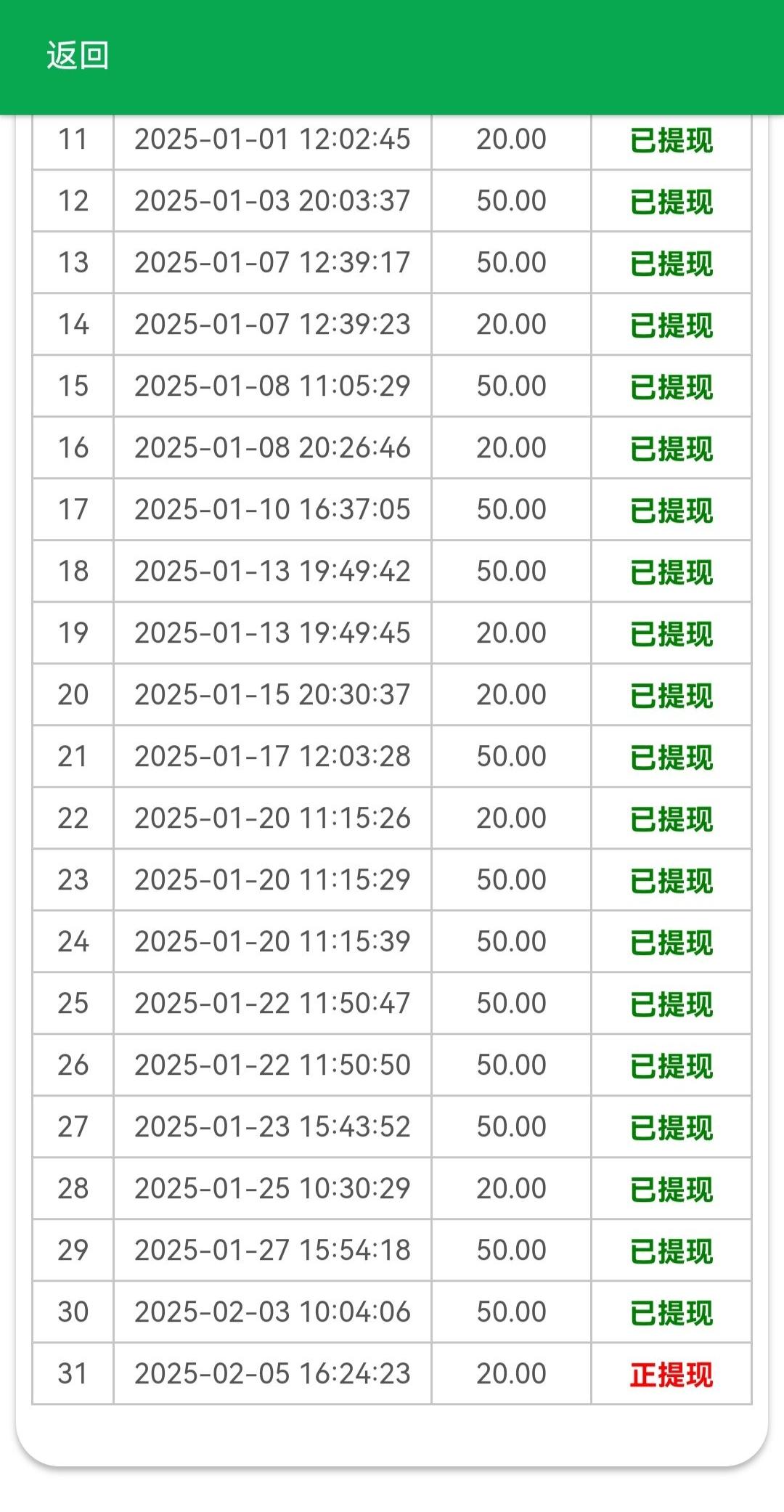Tap 返回 to go back
784x1512 pixels.
(x=78, y=56)
